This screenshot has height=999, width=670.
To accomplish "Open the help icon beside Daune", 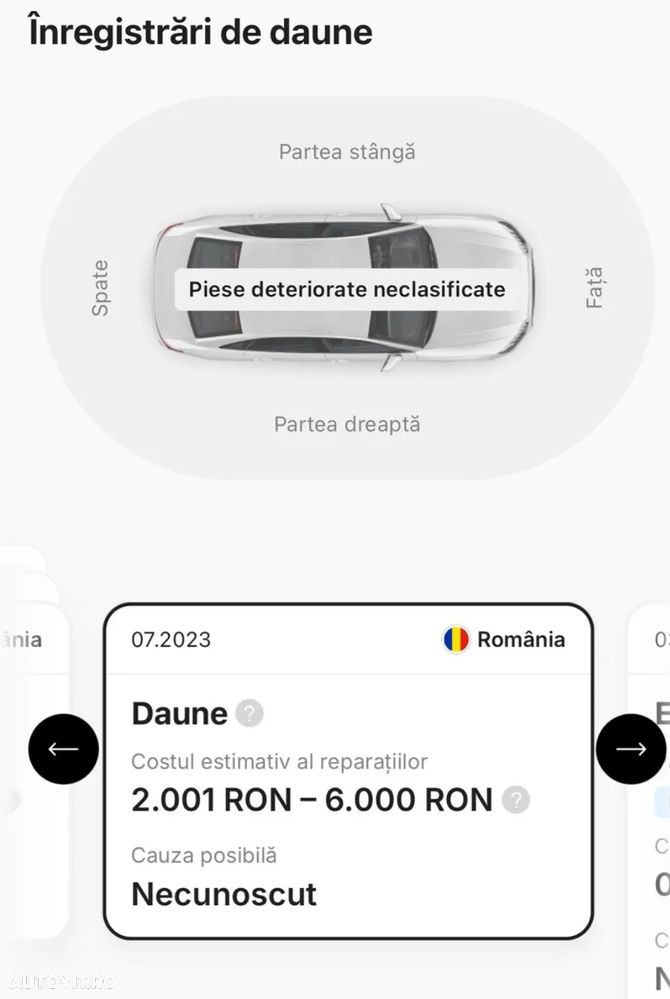I will coord(250,713).
